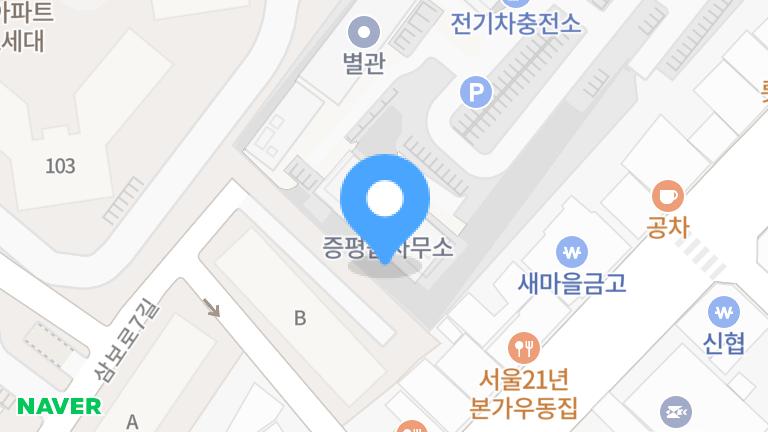The image size is (768, 432).
Task: Tap the parking lot P marker
Action: point(476,94)
